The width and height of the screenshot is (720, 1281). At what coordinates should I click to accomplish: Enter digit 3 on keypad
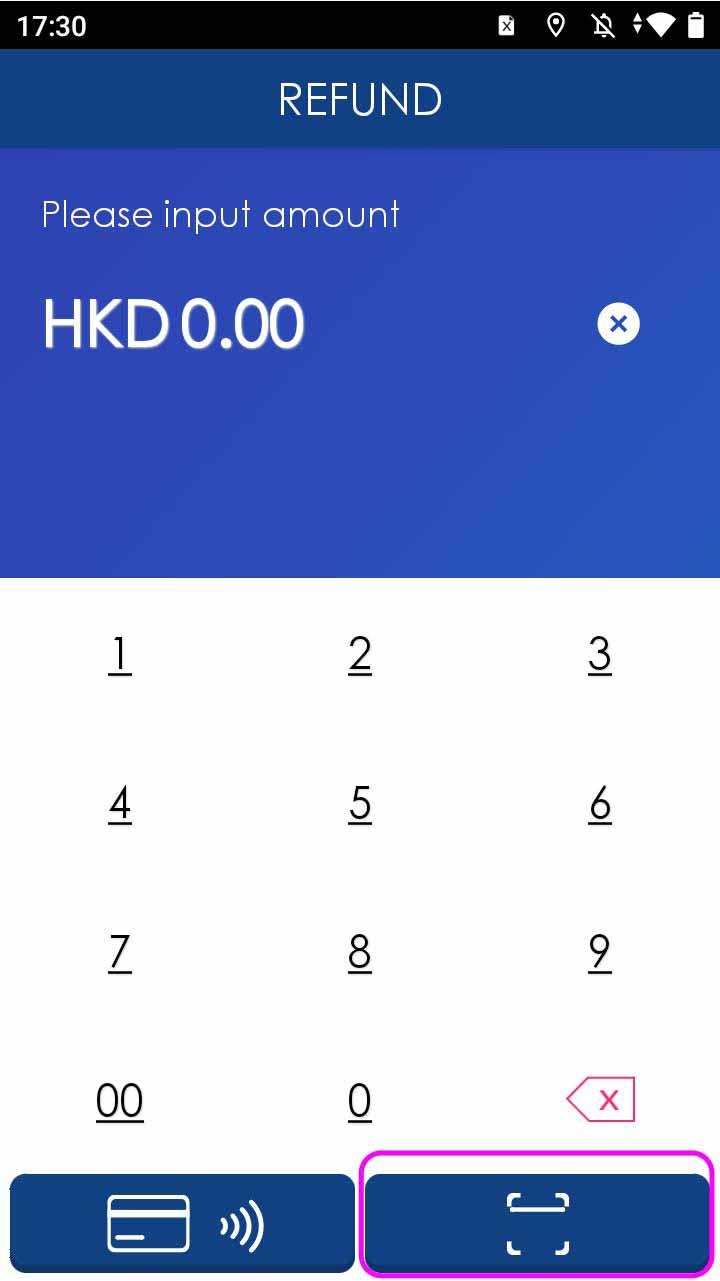pos(599,655)
